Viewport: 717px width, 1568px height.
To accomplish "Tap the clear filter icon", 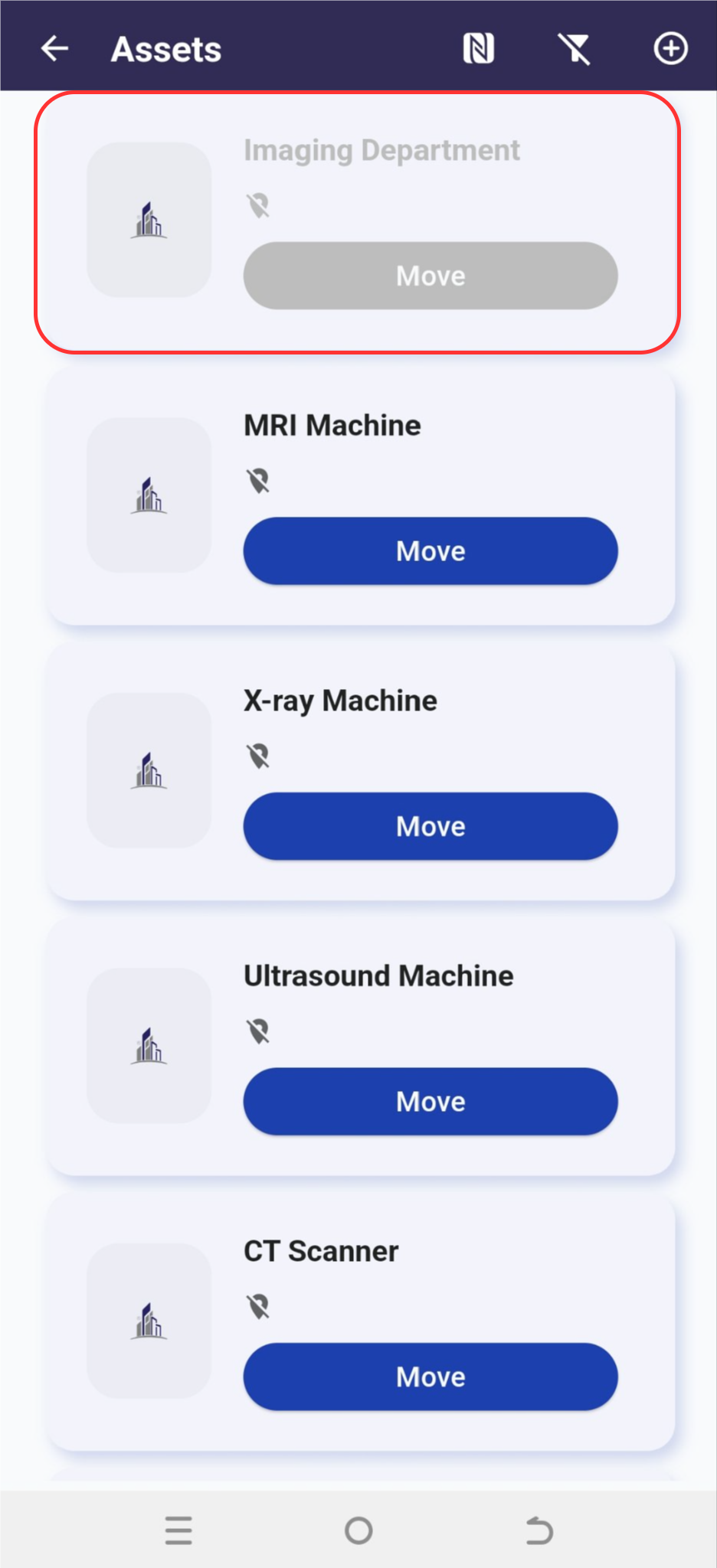I will click(575, 49).
